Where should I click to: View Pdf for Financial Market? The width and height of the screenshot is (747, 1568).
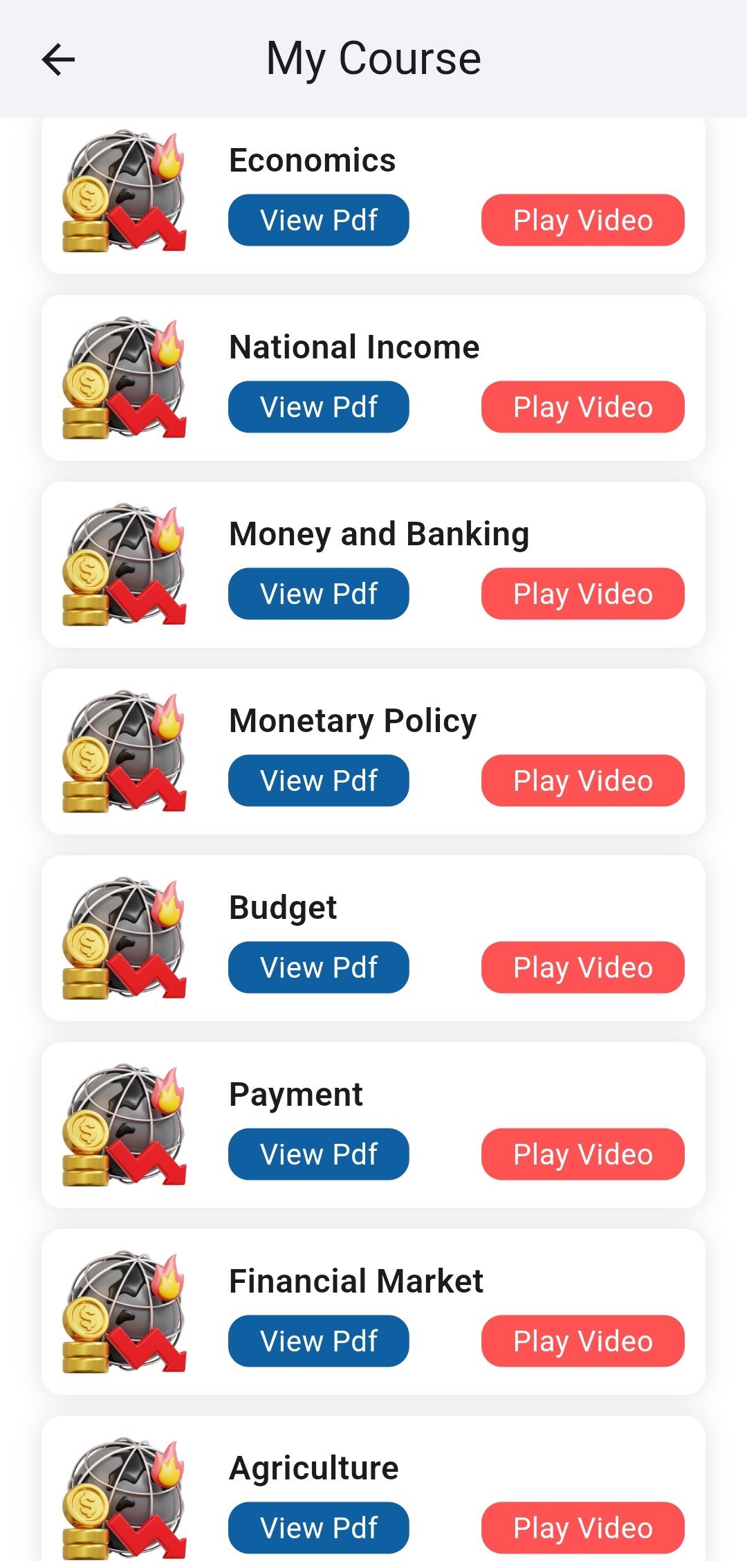pos(318,1341)
